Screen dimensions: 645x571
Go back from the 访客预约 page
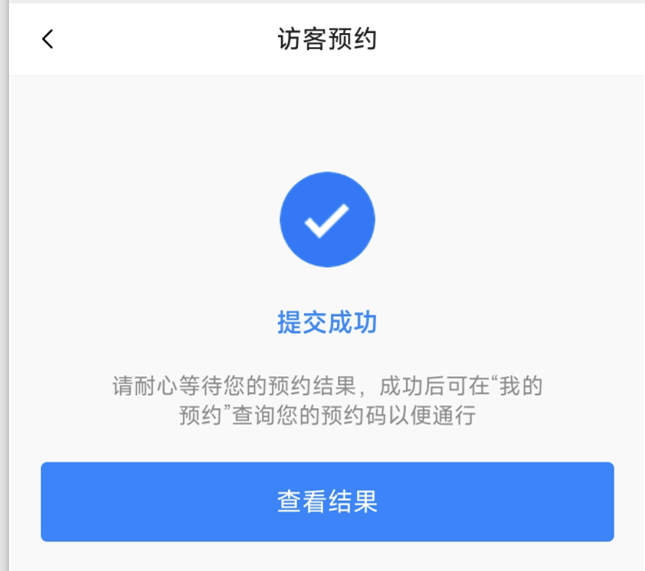[x=47, y=39]
